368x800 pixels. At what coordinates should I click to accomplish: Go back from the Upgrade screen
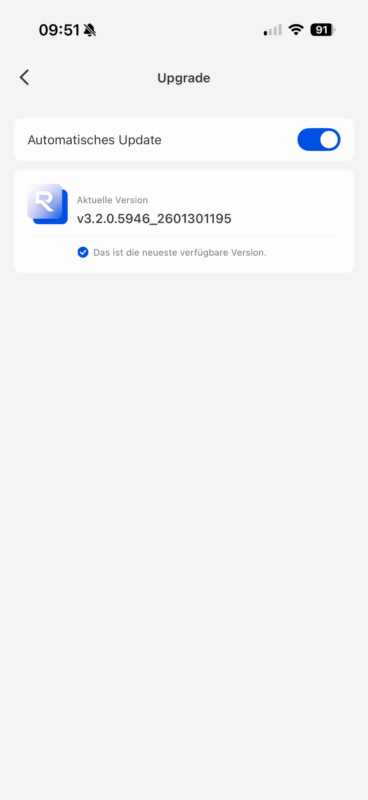(x=24, y=78)
